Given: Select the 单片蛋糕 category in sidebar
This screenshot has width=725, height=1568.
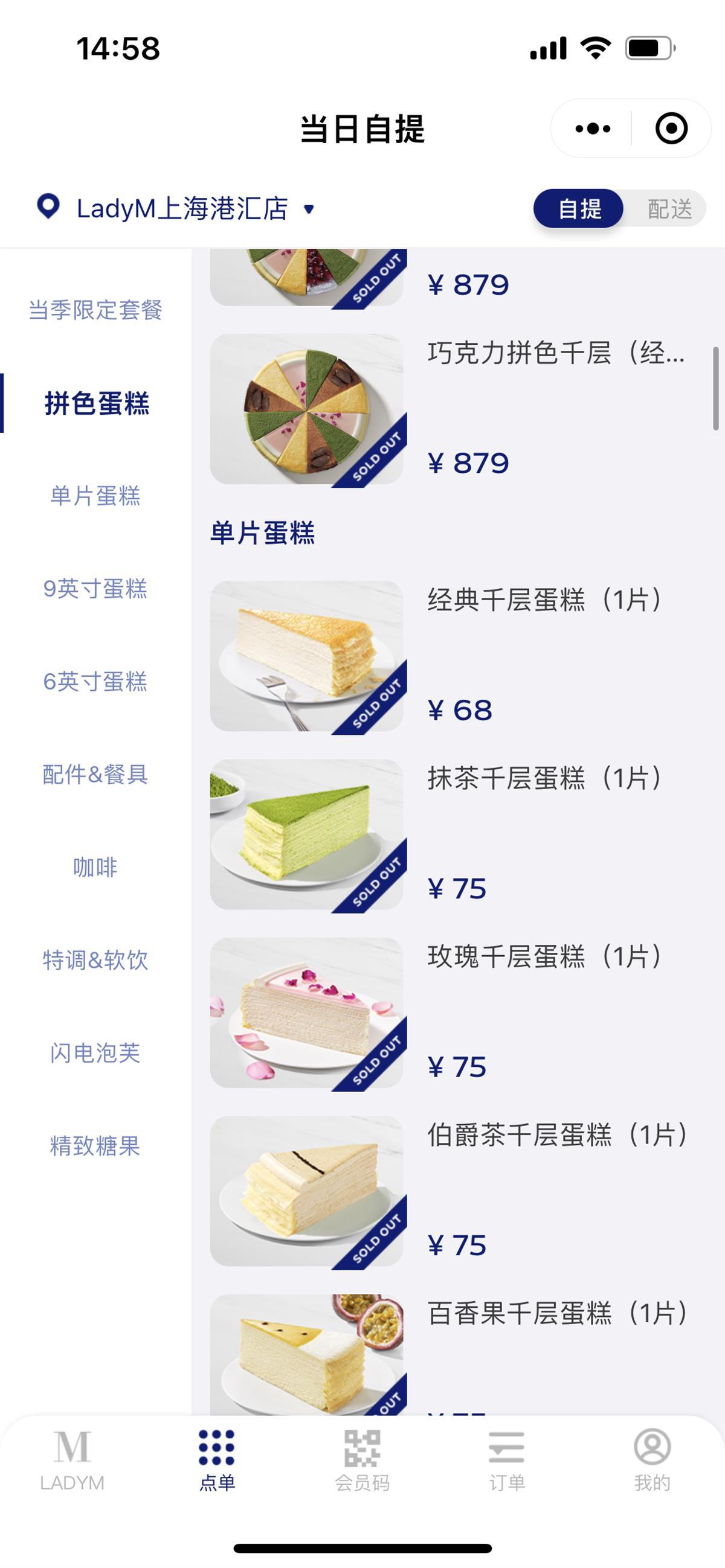Looking at the screenshot, I should point(95,496).
